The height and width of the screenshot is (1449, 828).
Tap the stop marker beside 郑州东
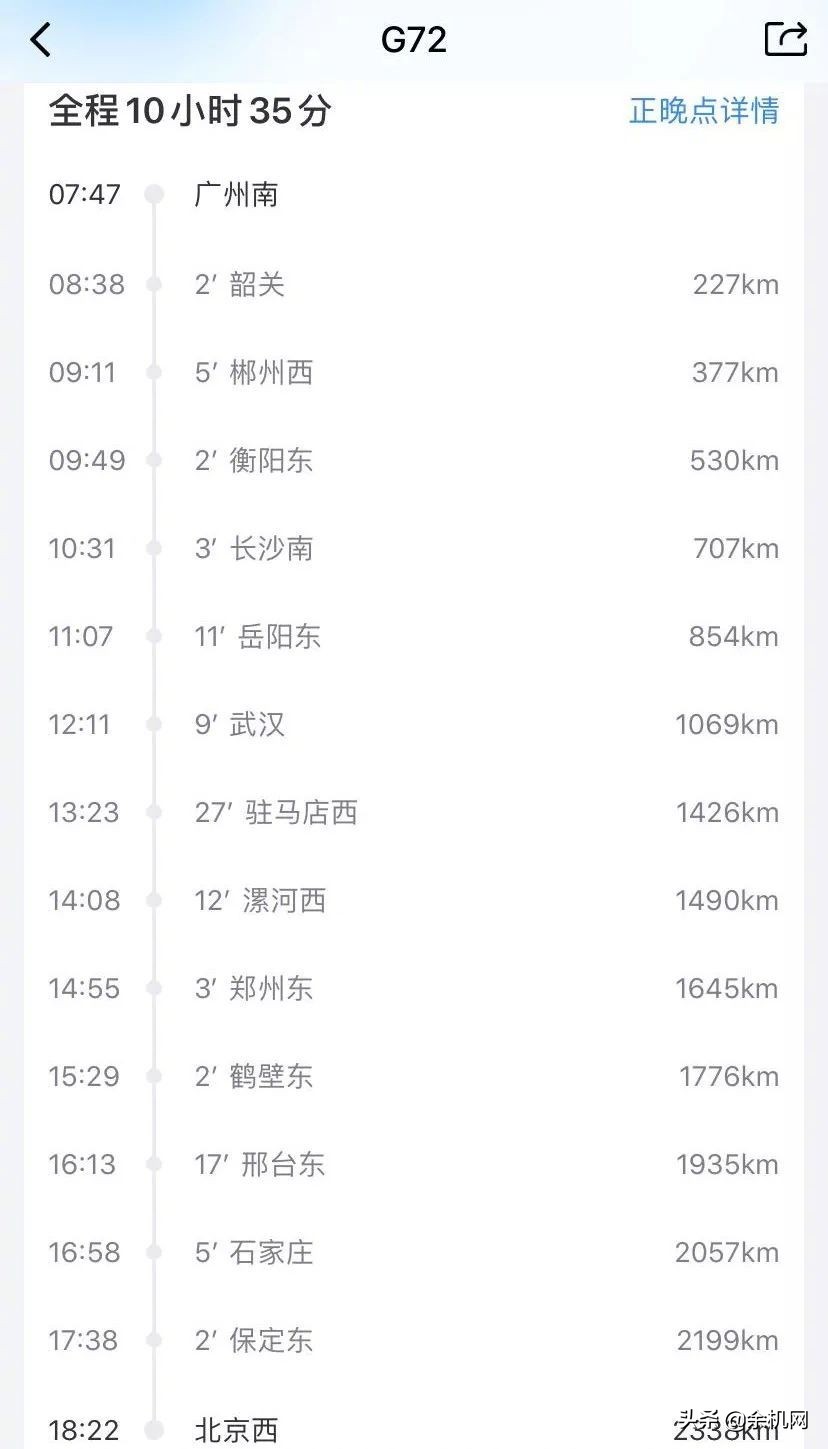pyautogui.click(x=154, y=988)
